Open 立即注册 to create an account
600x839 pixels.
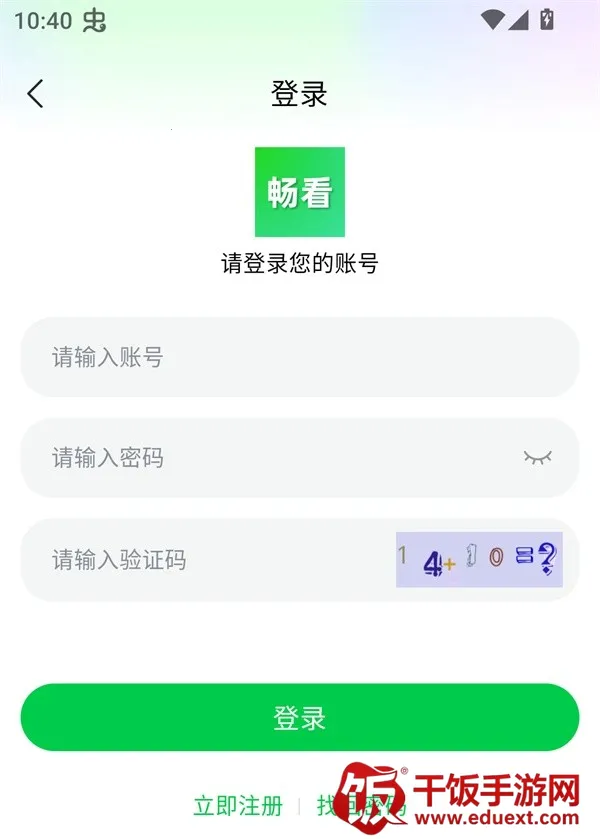[x=238, y=806]
